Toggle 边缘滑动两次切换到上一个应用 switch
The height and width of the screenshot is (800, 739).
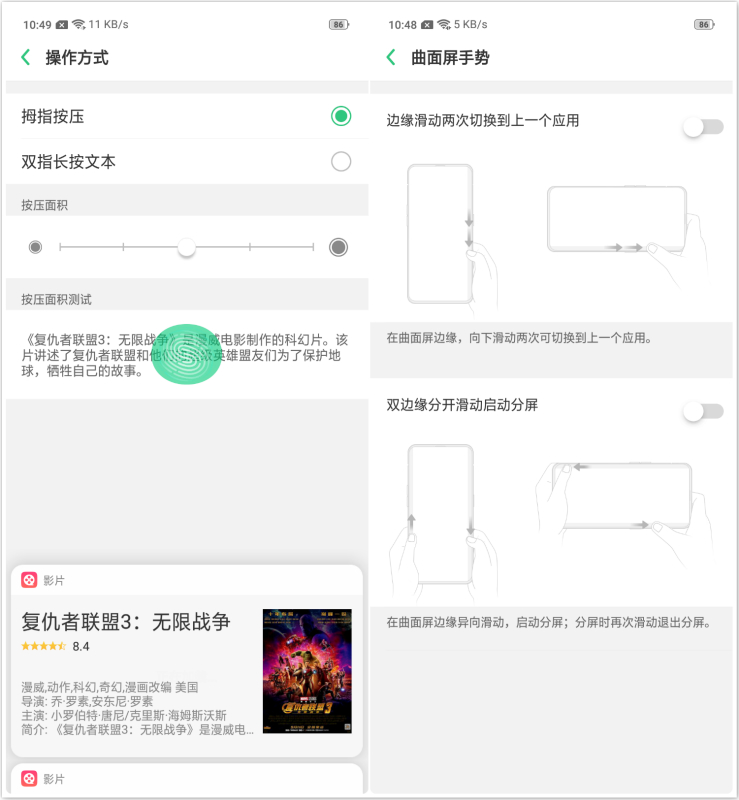pos(702,127)
